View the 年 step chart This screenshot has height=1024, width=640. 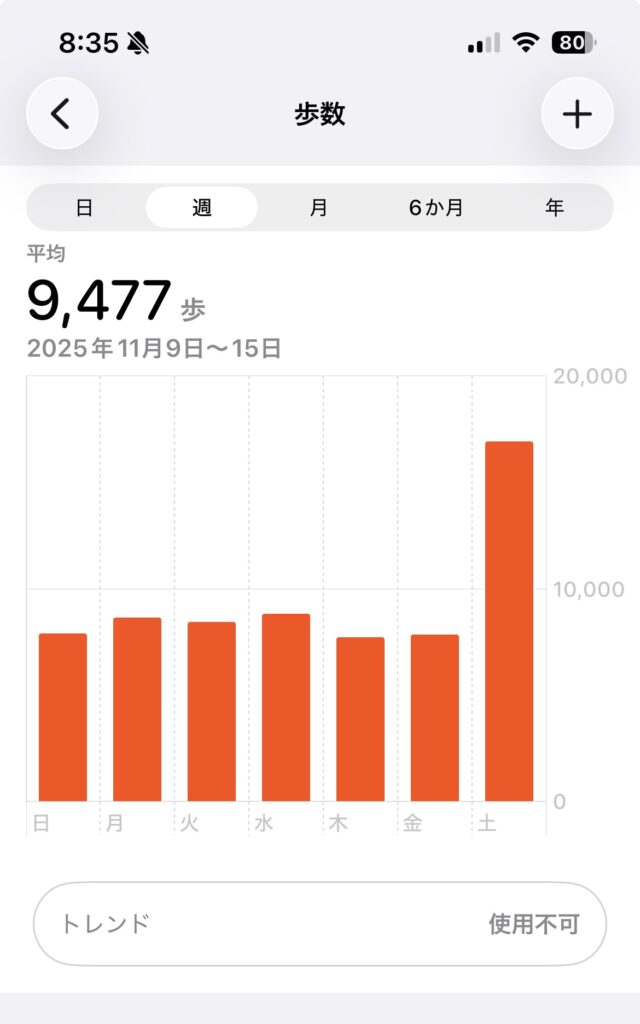point(554,208)
